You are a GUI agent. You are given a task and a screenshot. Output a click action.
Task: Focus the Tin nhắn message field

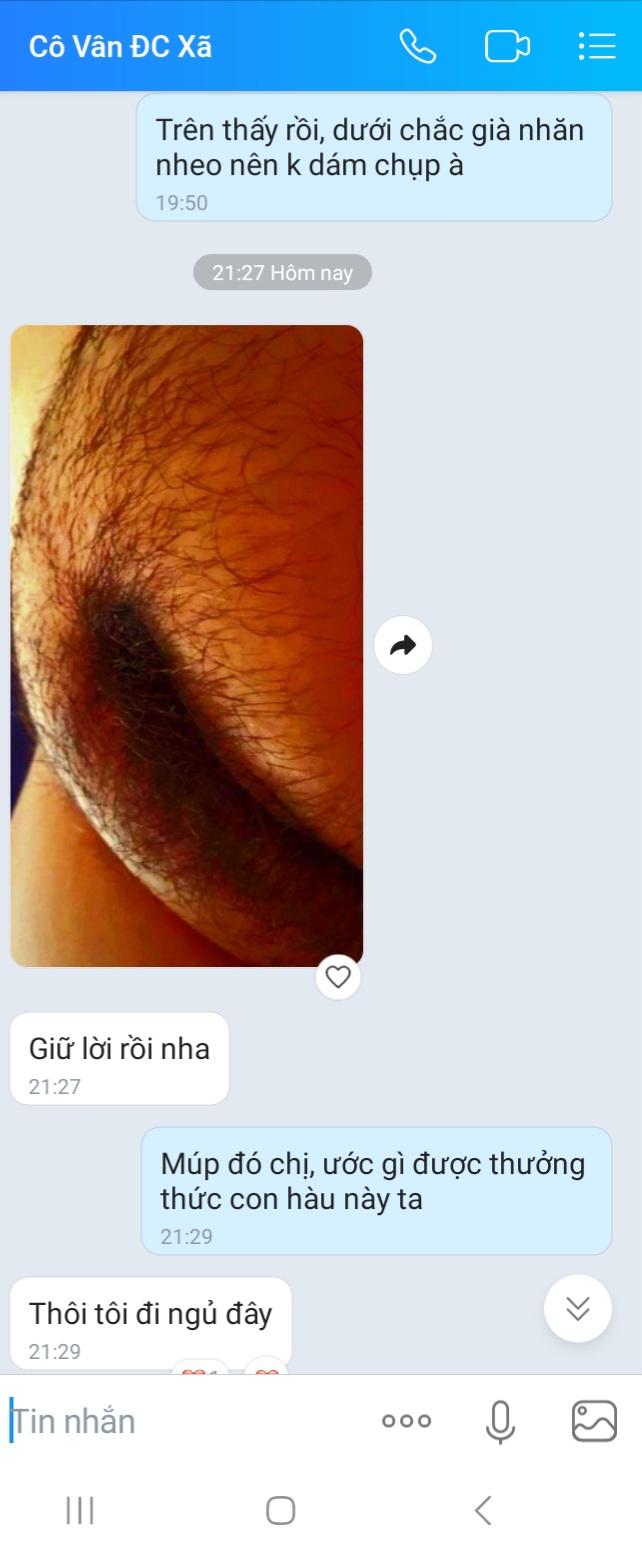180,1421
